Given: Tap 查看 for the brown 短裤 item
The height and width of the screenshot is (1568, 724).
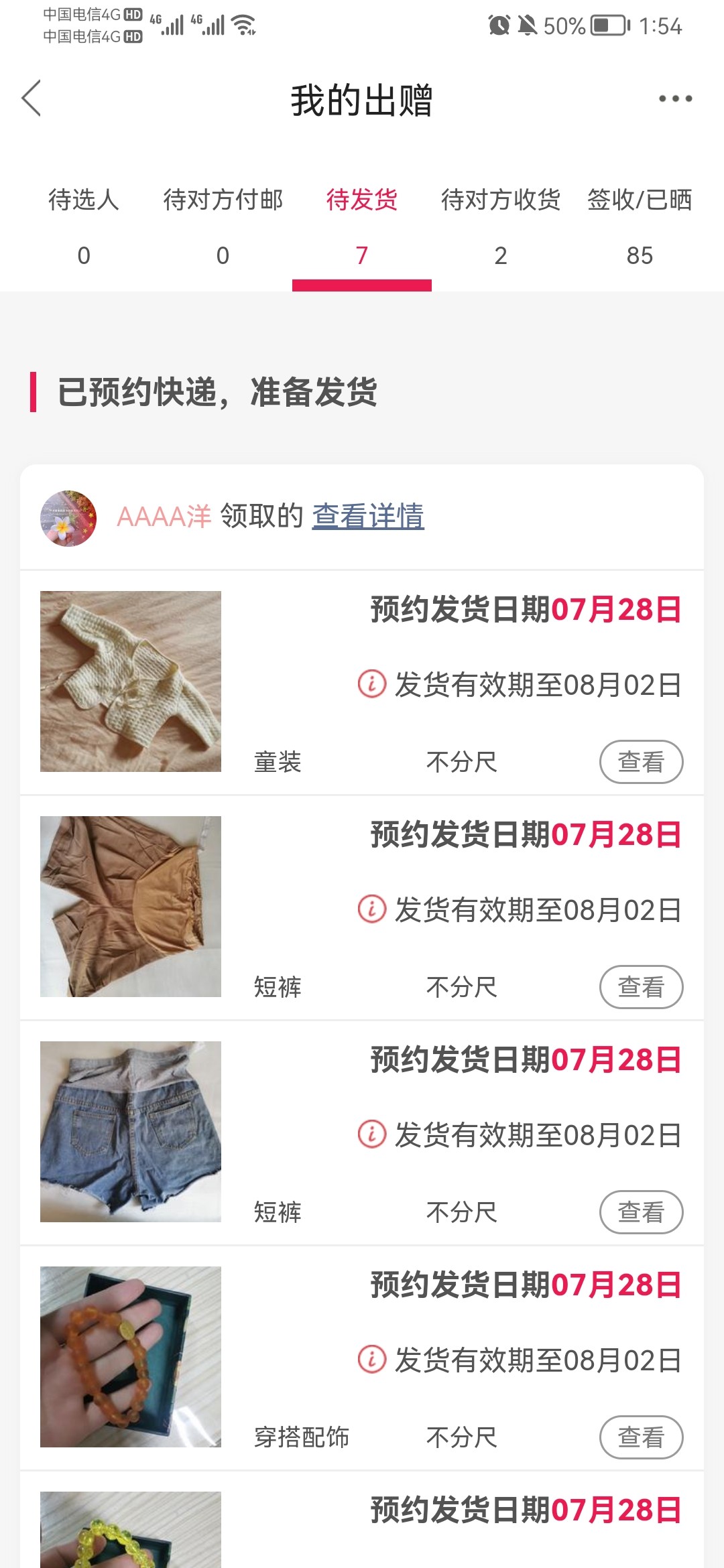Looking at the screenshot, I should (641, 987).
